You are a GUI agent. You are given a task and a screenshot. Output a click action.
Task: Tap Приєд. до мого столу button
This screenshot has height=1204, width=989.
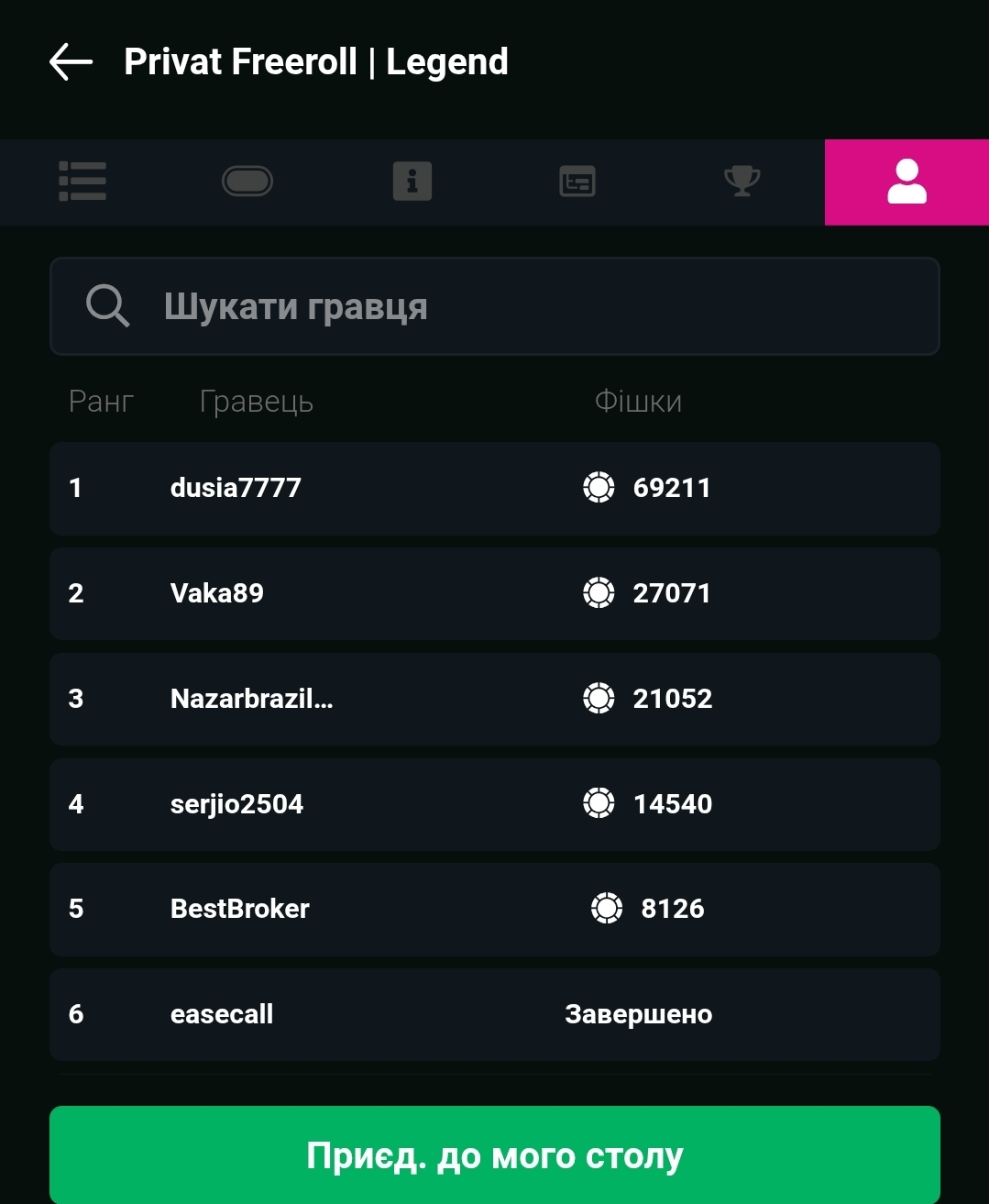[x=495, y=1155]
